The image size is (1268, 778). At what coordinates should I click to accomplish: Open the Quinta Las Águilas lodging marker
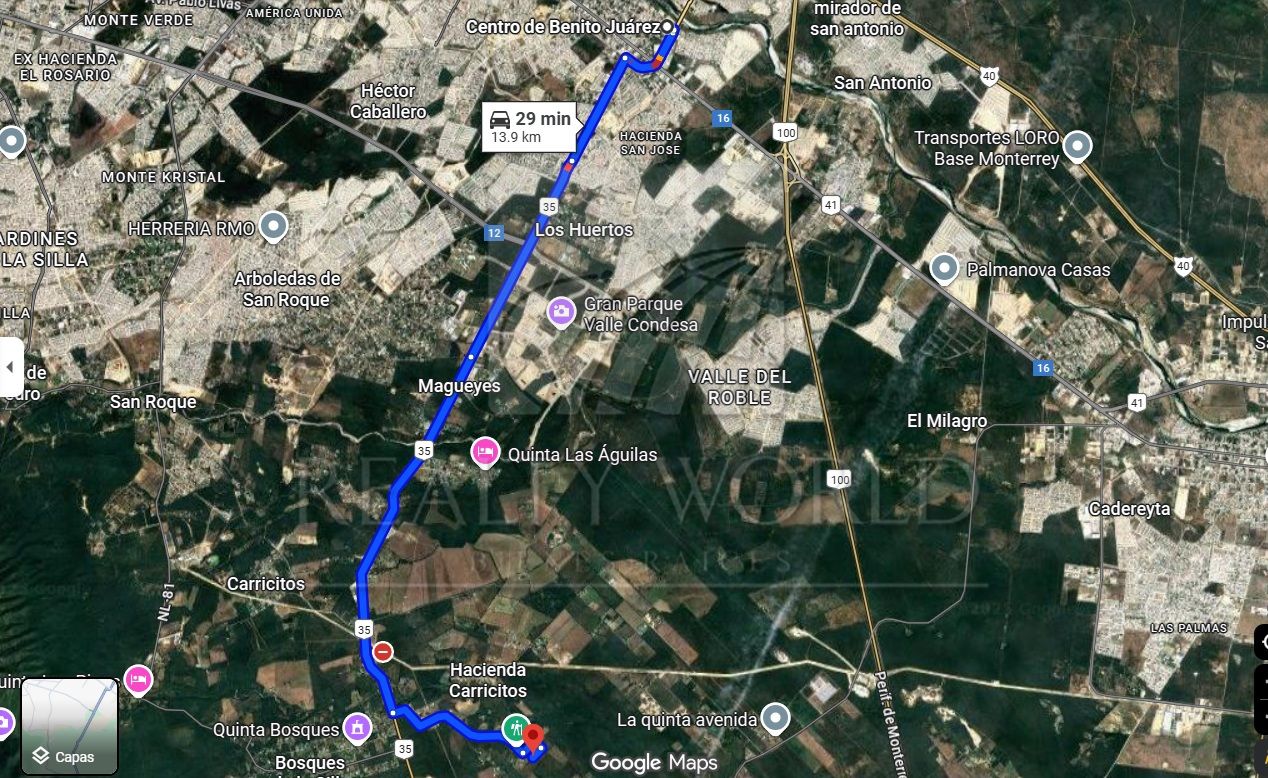pos(485,453)
